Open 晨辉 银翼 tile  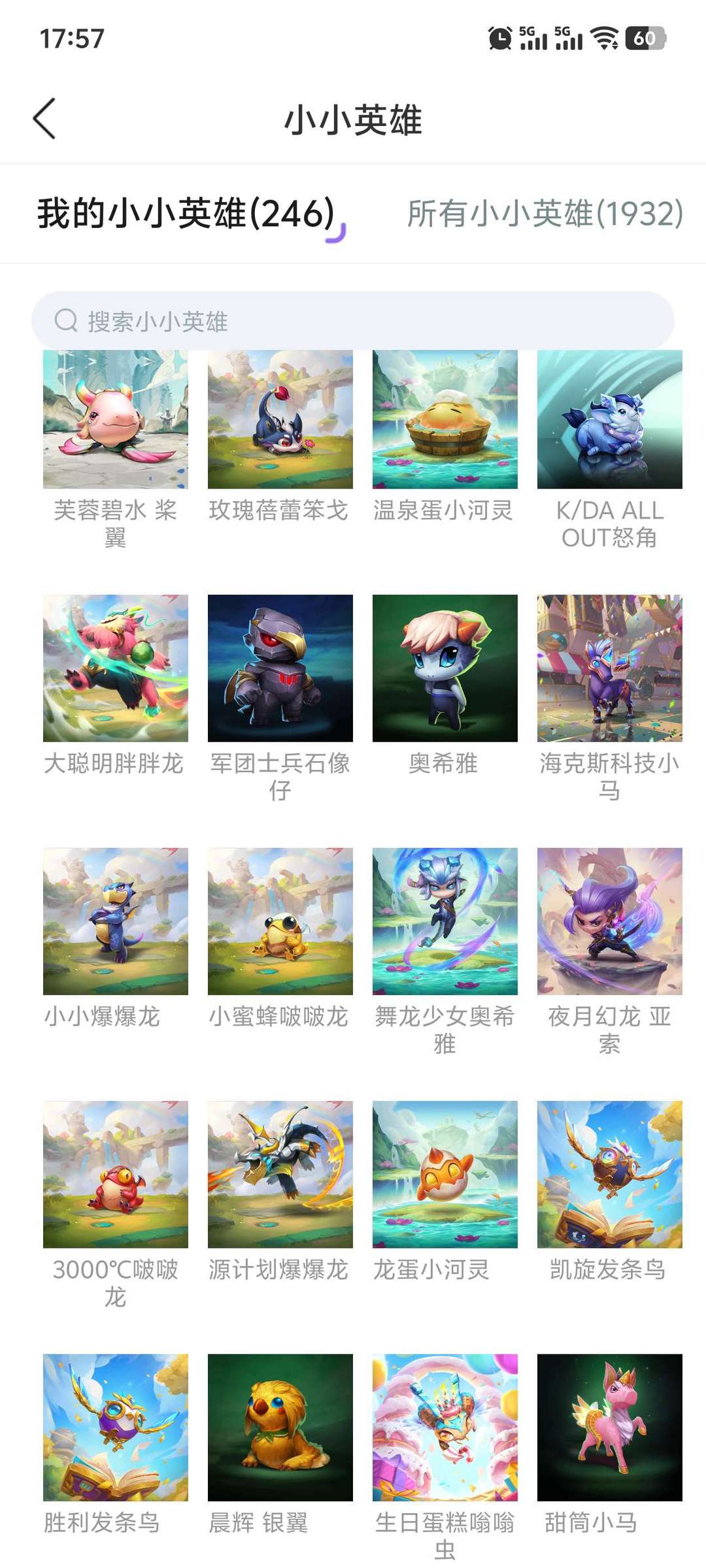pos(280,1428)
